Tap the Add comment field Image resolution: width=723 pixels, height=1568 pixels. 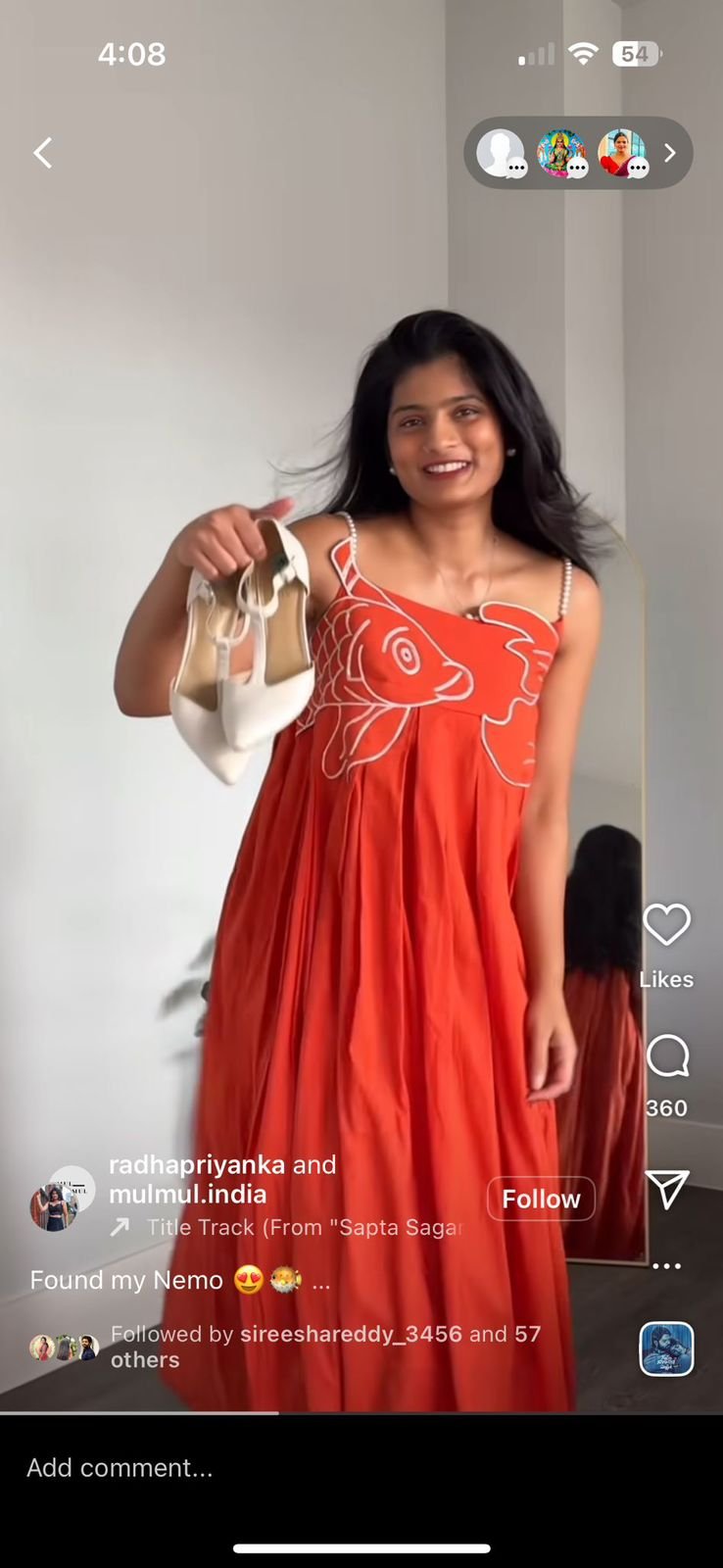[294, 1467]
